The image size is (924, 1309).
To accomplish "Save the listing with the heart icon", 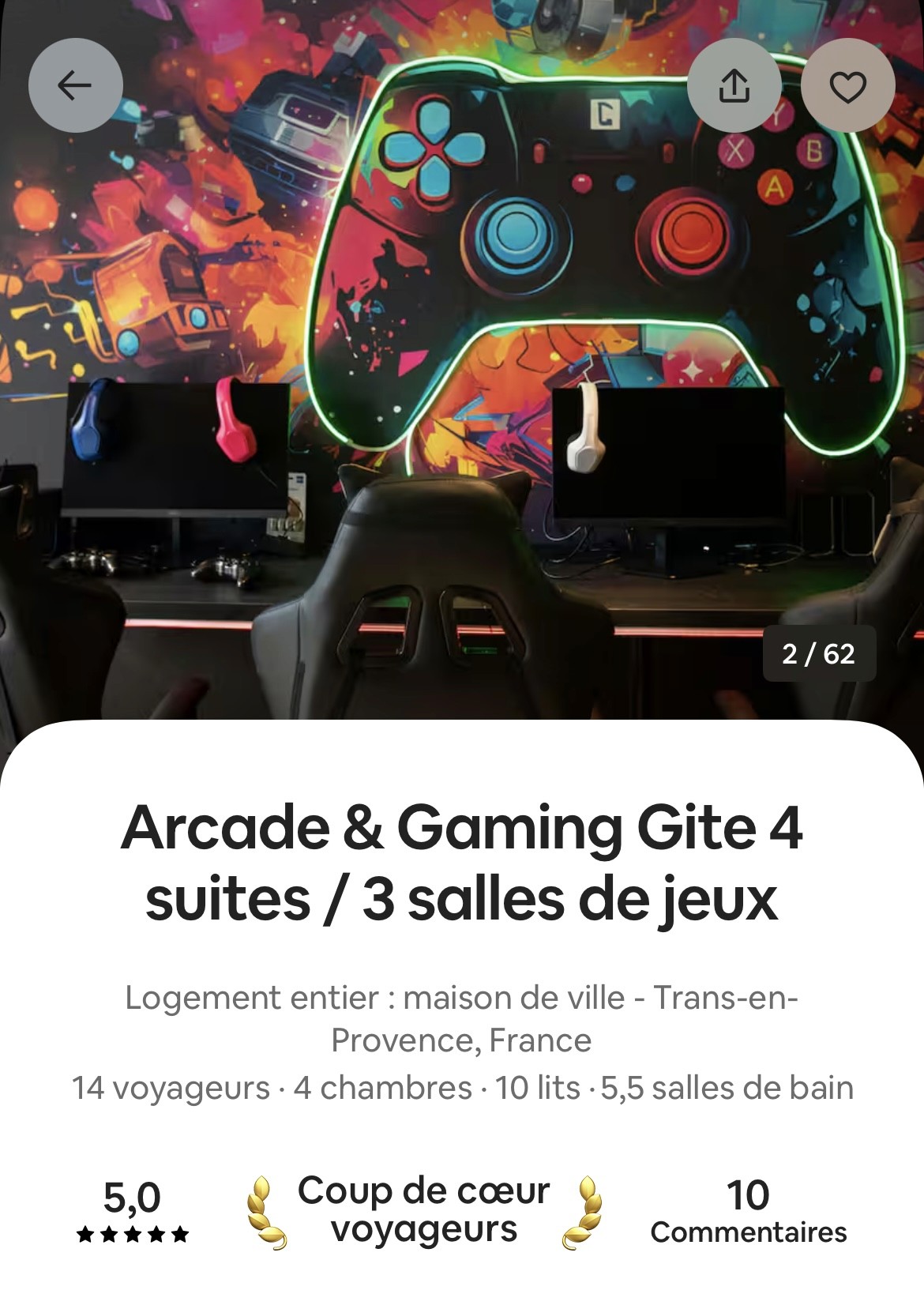I will pos(847,85).
